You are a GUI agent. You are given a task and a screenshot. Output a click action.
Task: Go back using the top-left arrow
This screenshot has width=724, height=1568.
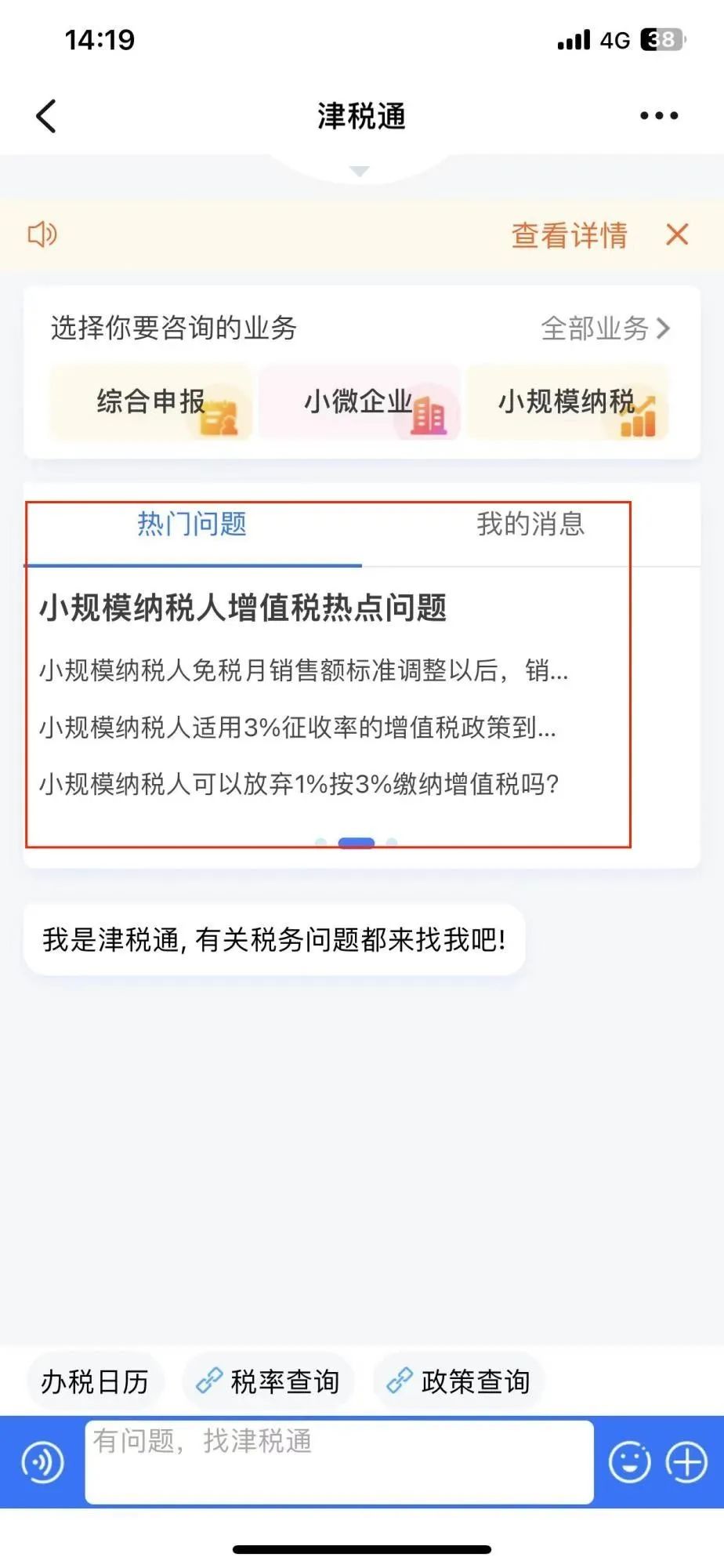point(47,116)
